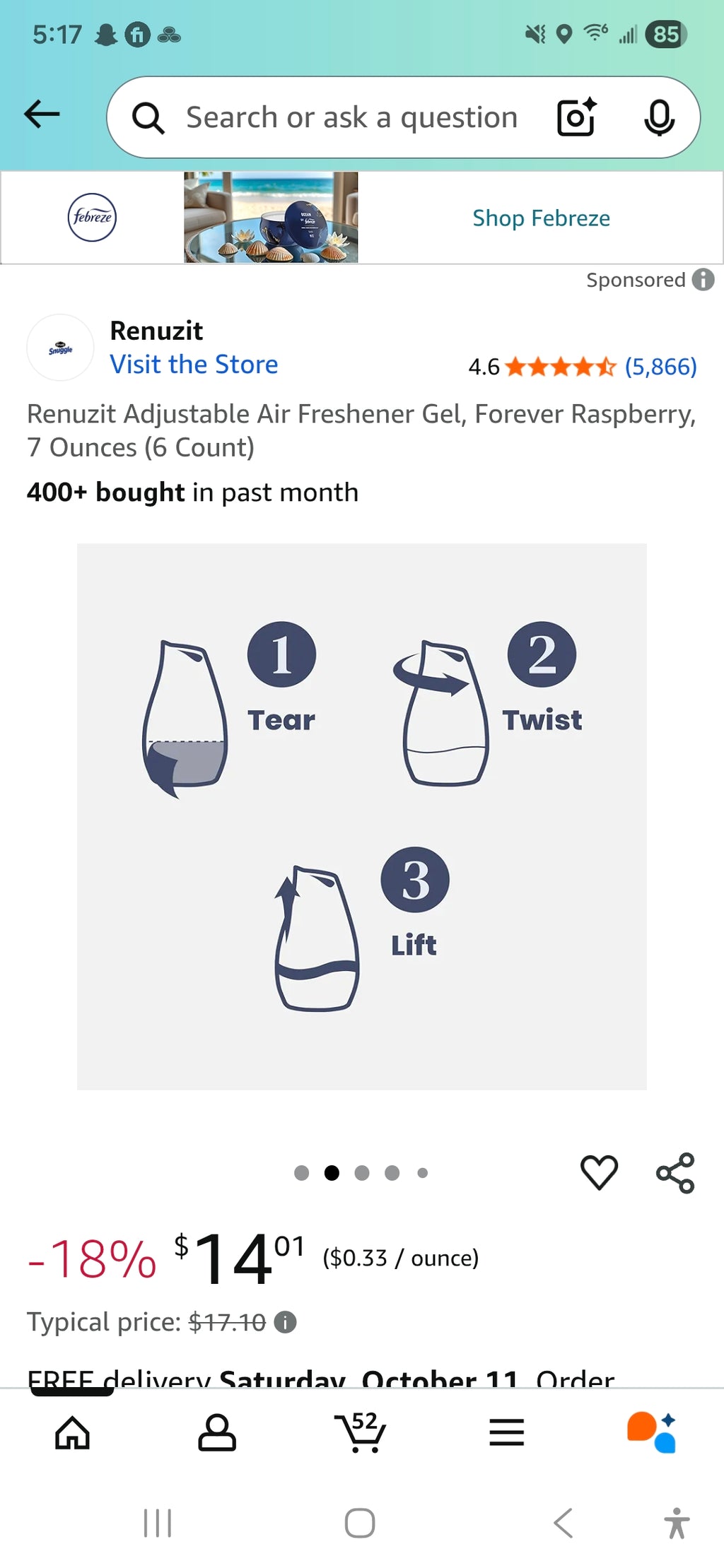Open the Rufus AI assistant
724x1568 pixels.
(651, 1432)
